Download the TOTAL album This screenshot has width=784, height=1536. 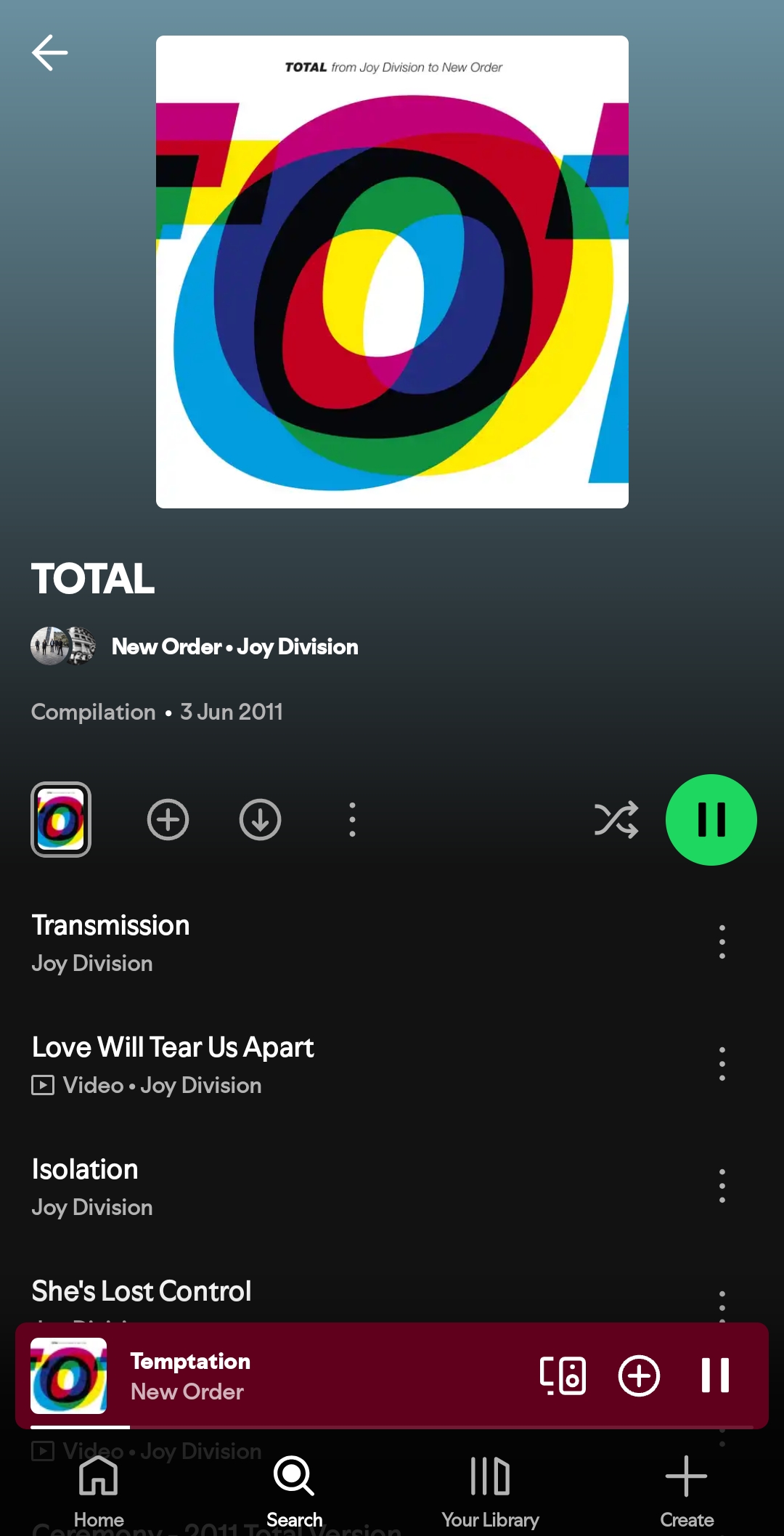pos(260,820)
